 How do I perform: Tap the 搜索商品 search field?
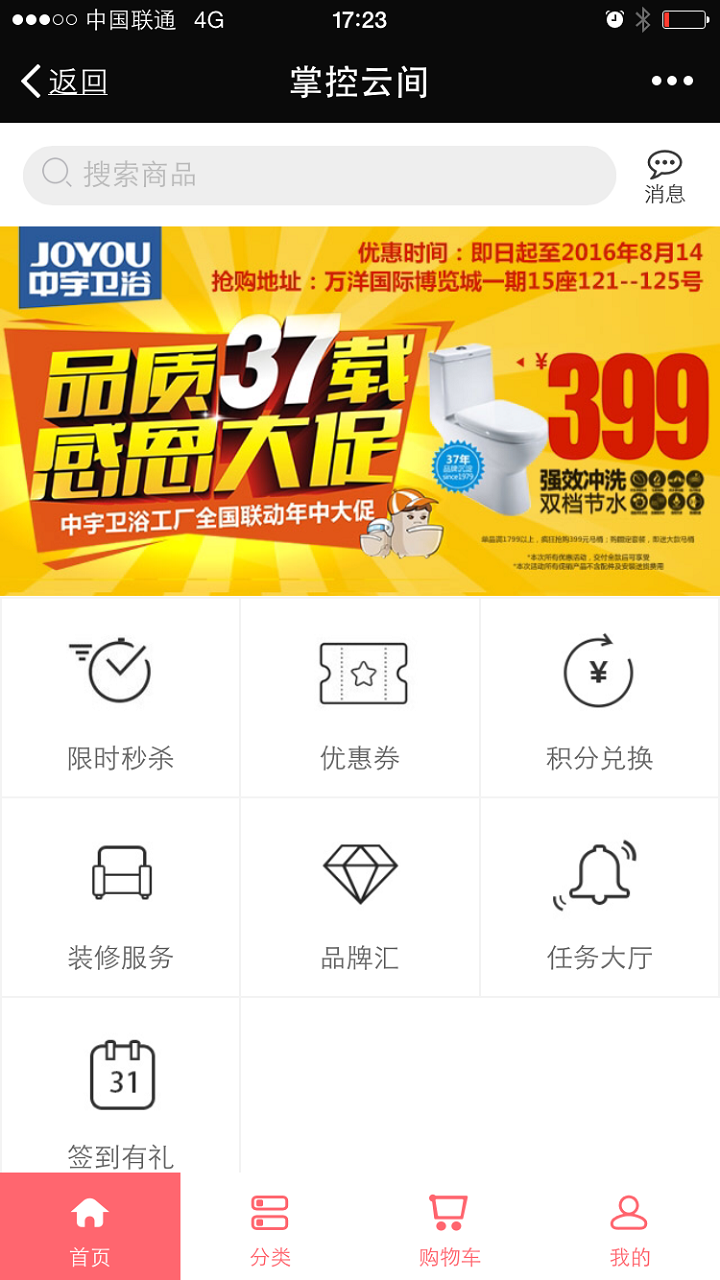tap(320, 175)
